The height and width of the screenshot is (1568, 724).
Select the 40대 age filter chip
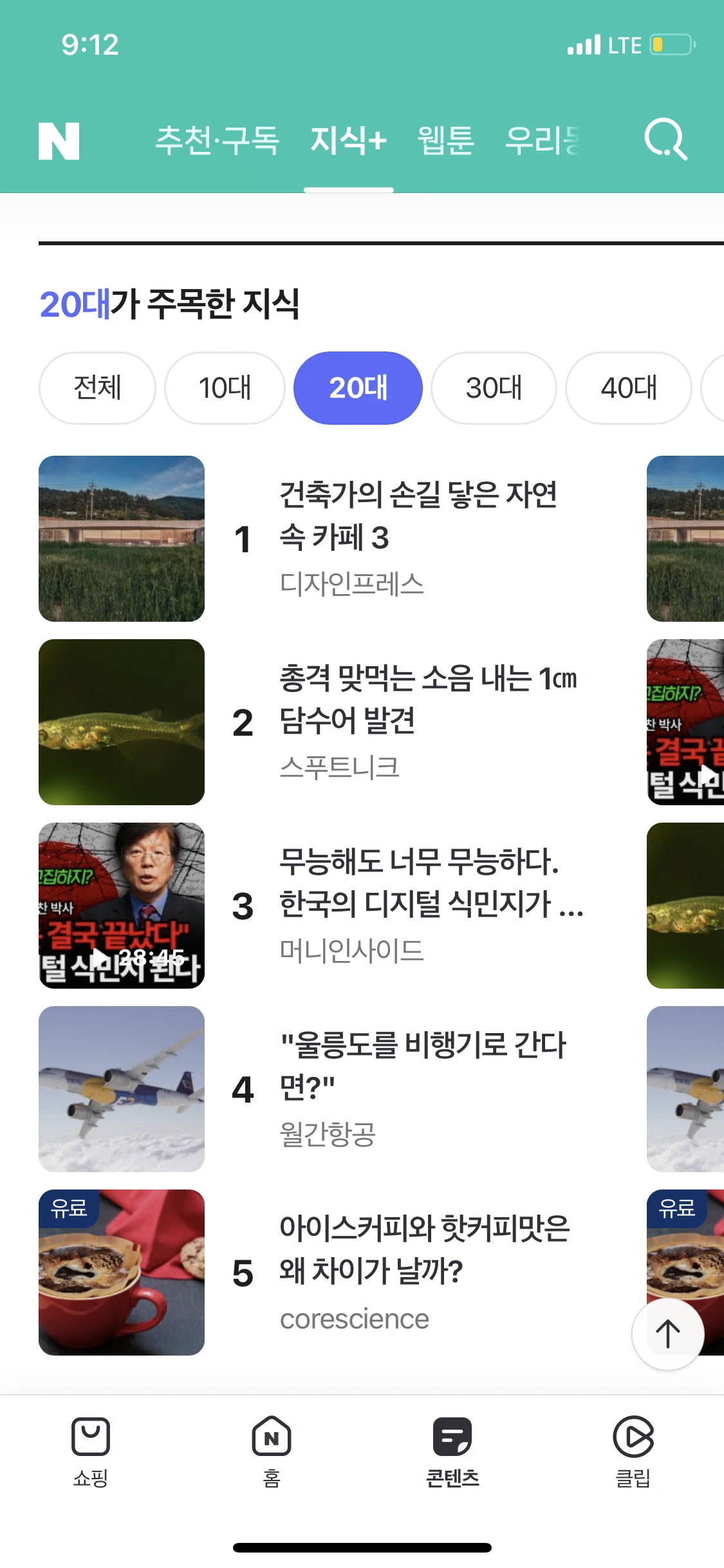(x=629, y=388)
